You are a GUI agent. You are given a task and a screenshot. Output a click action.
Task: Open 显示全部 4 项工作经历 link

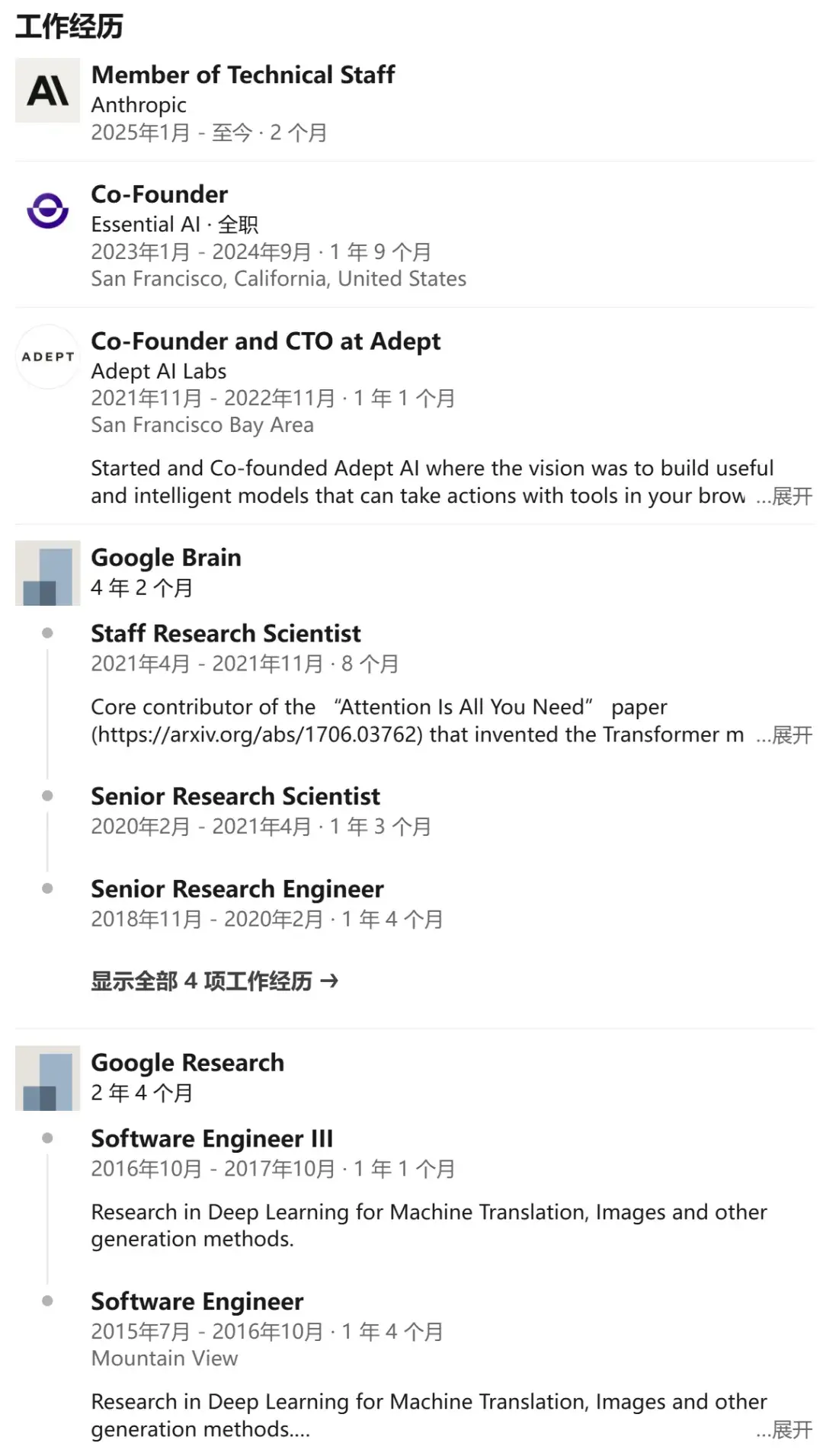pos(216,981)
